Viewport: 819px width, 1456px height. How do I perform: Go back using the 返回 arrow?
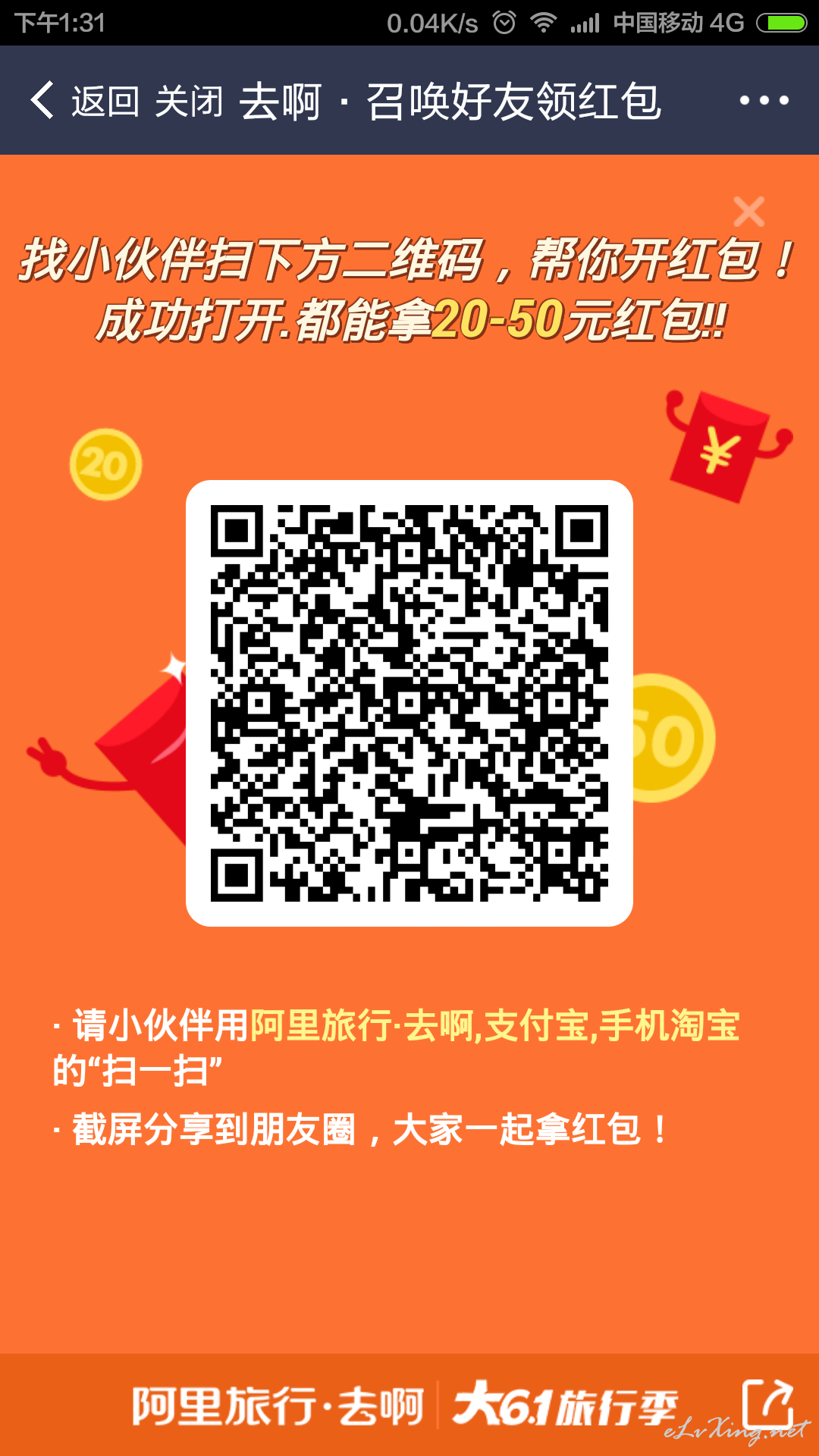(x=83, y=101)
